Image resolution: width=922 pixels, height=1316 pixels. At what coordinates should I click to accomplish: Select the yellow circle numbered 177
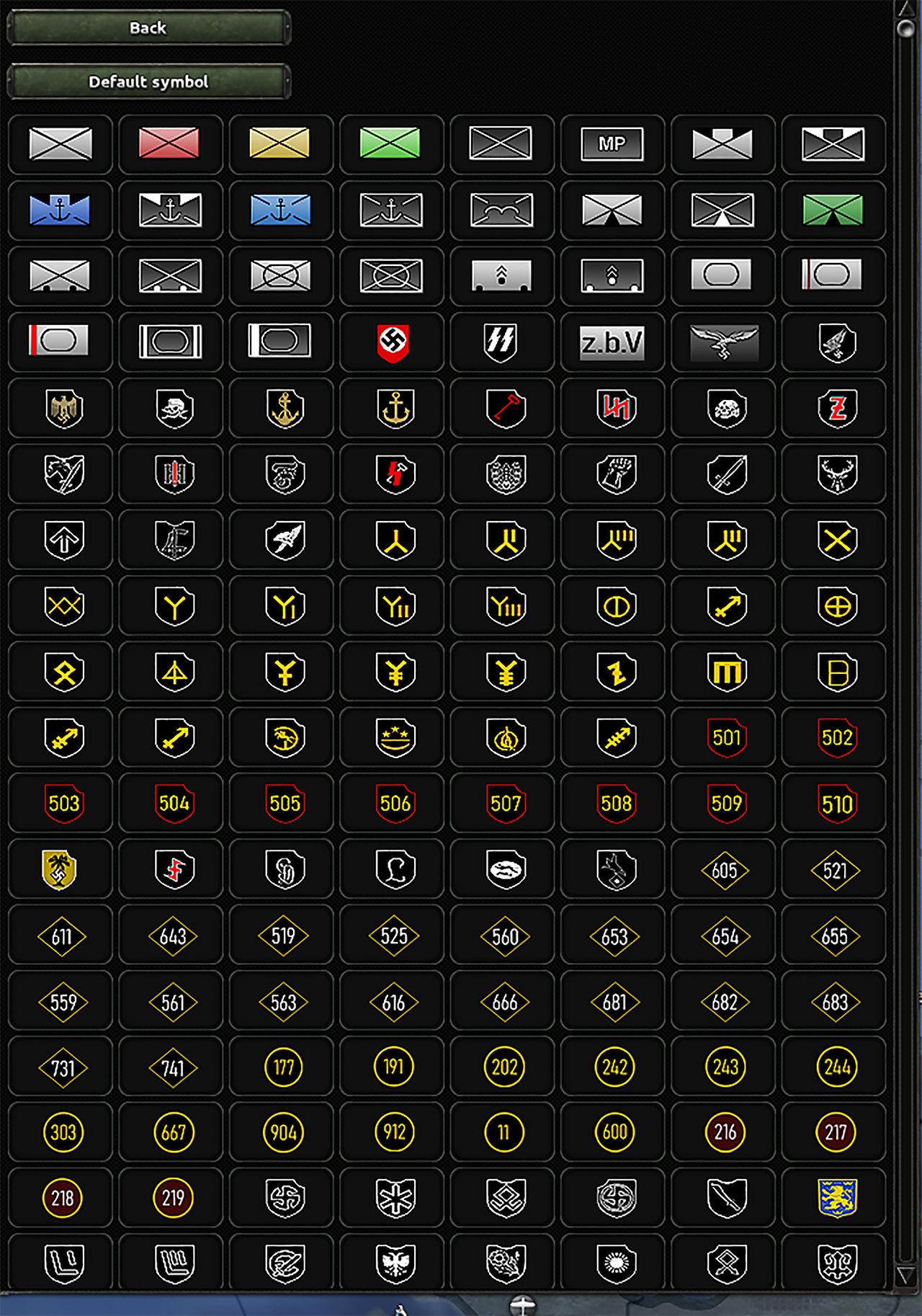click(281, 1067)
